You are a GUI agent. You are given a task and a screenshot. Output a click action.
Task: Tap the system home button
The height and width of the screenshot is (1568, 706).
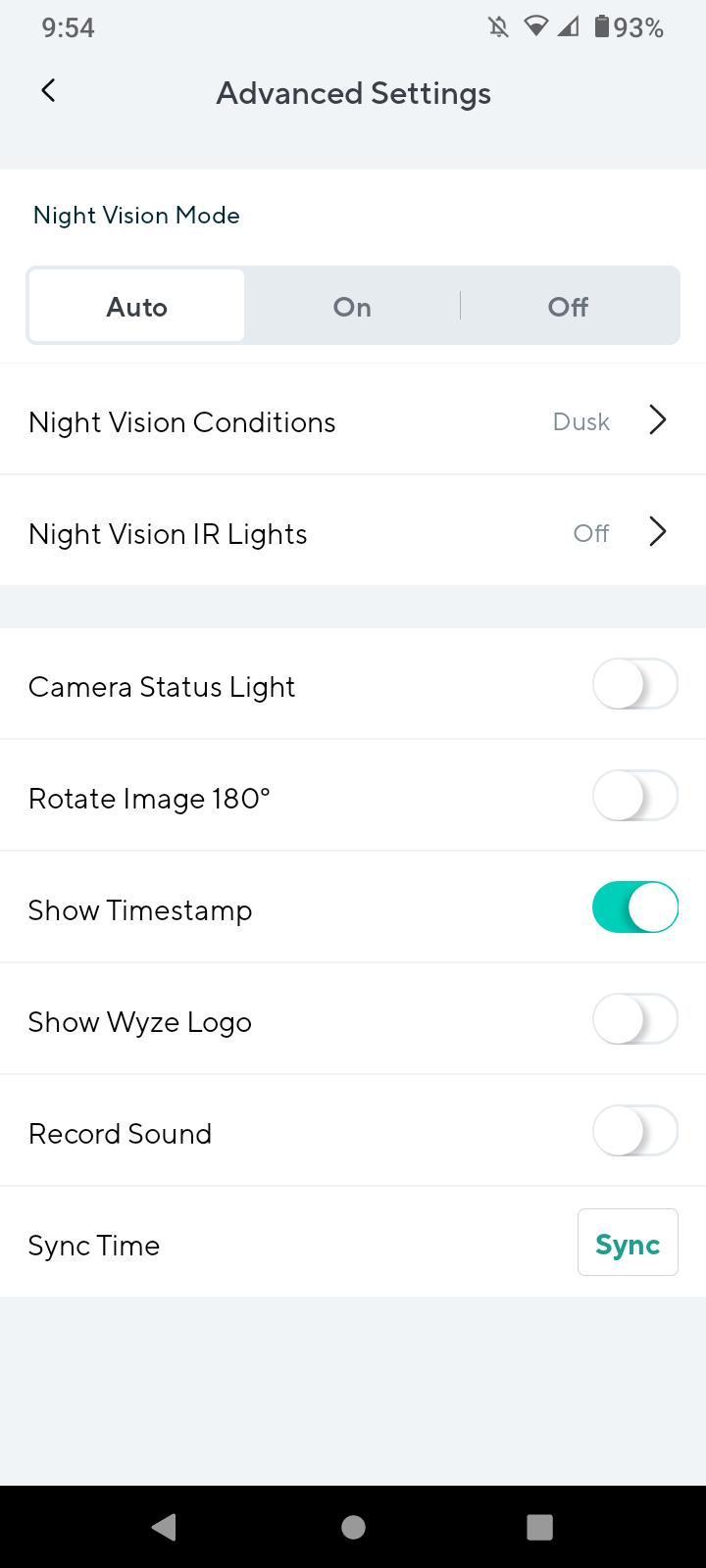click(x=353, y=1527)
